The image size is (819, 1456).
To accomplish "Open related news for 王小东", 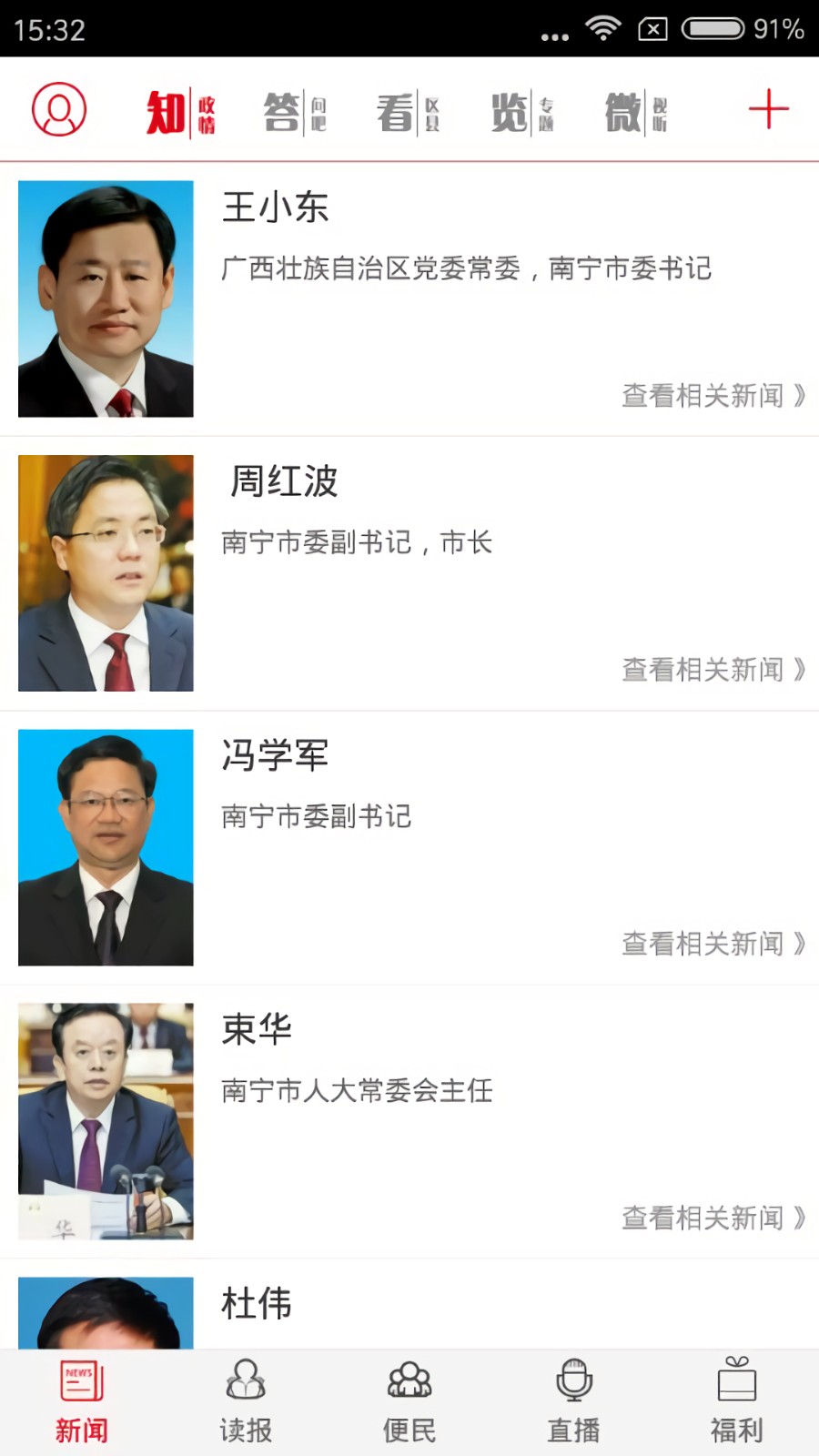I will click(x=713, y=395).
